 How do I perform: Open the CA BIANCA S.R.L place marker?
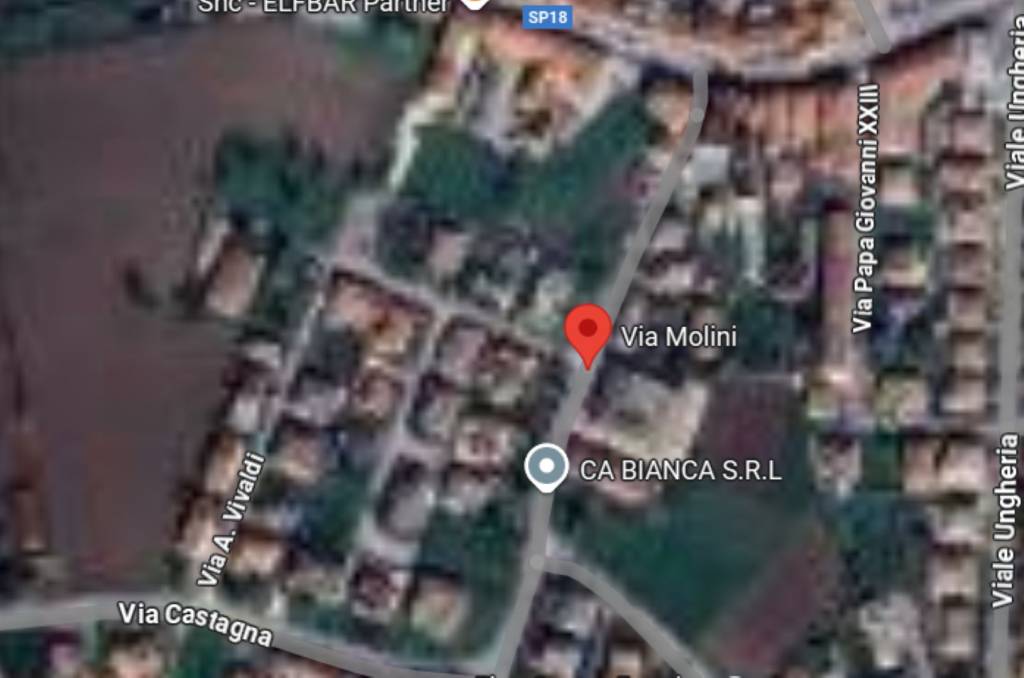tap(546, 469)
